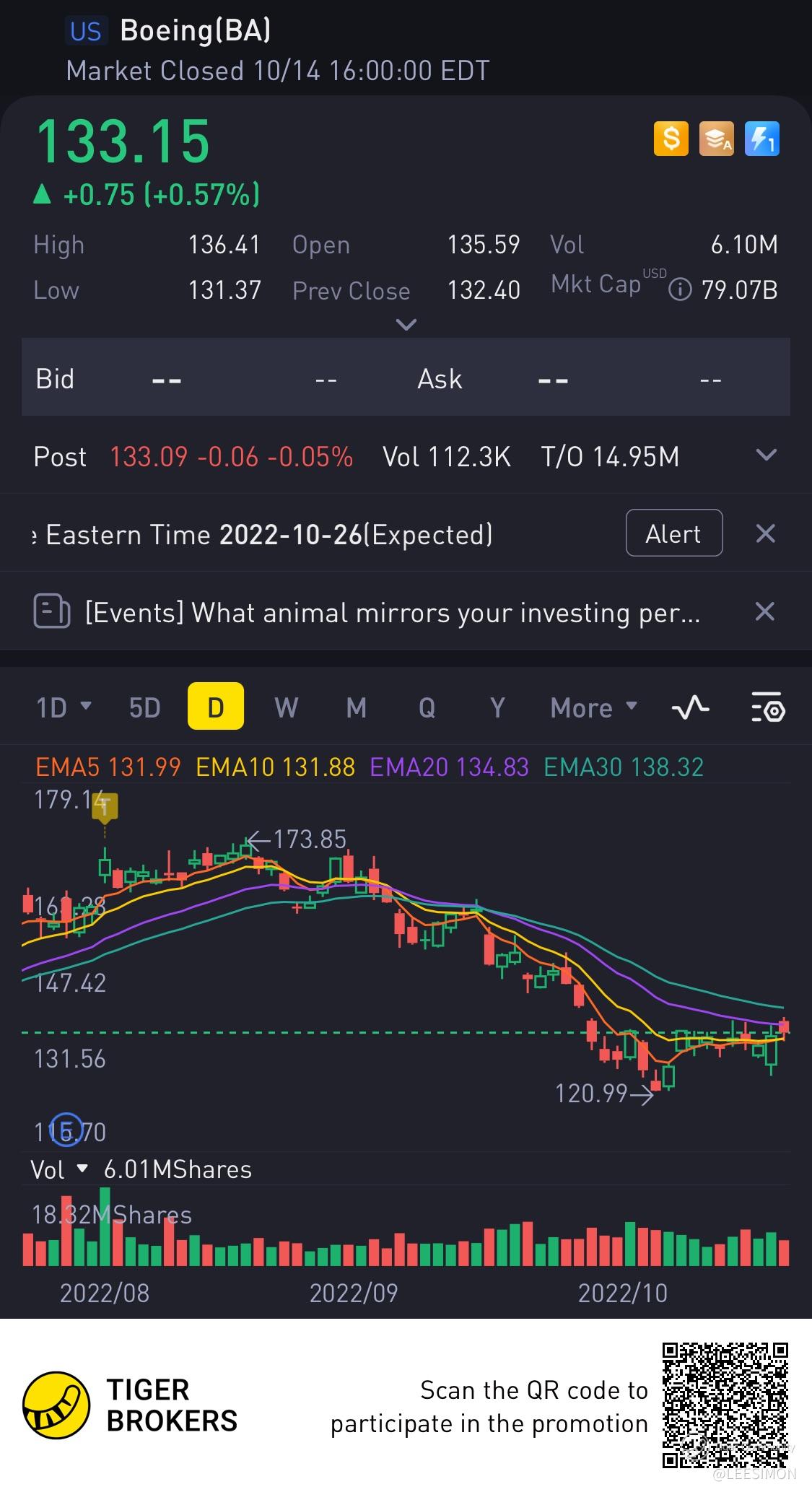812x1492 pixels.
Task: Open the Vol indicator dropdown
Action: 59,1169
